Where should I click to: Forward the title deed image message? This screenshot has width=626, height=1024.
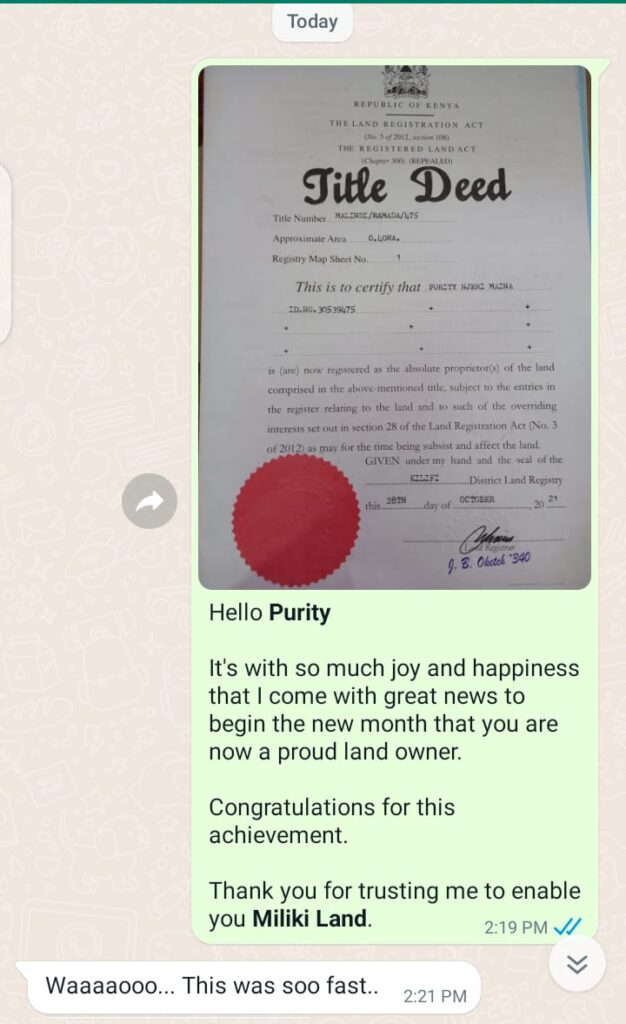pyautogui.click(x=149, y=501)
